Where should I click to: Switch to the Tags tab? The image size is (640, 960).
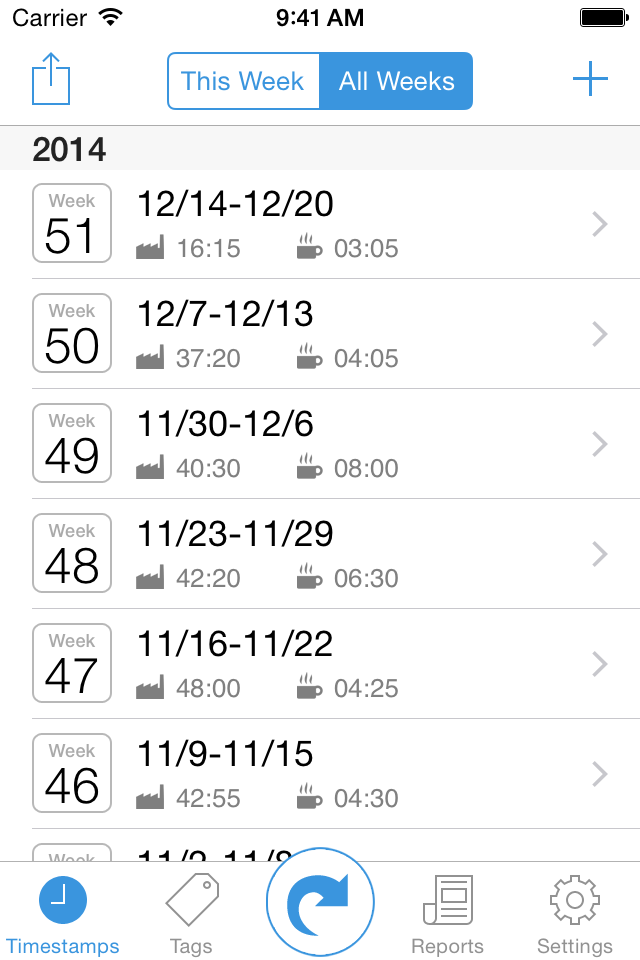click(x=191, y=915)
